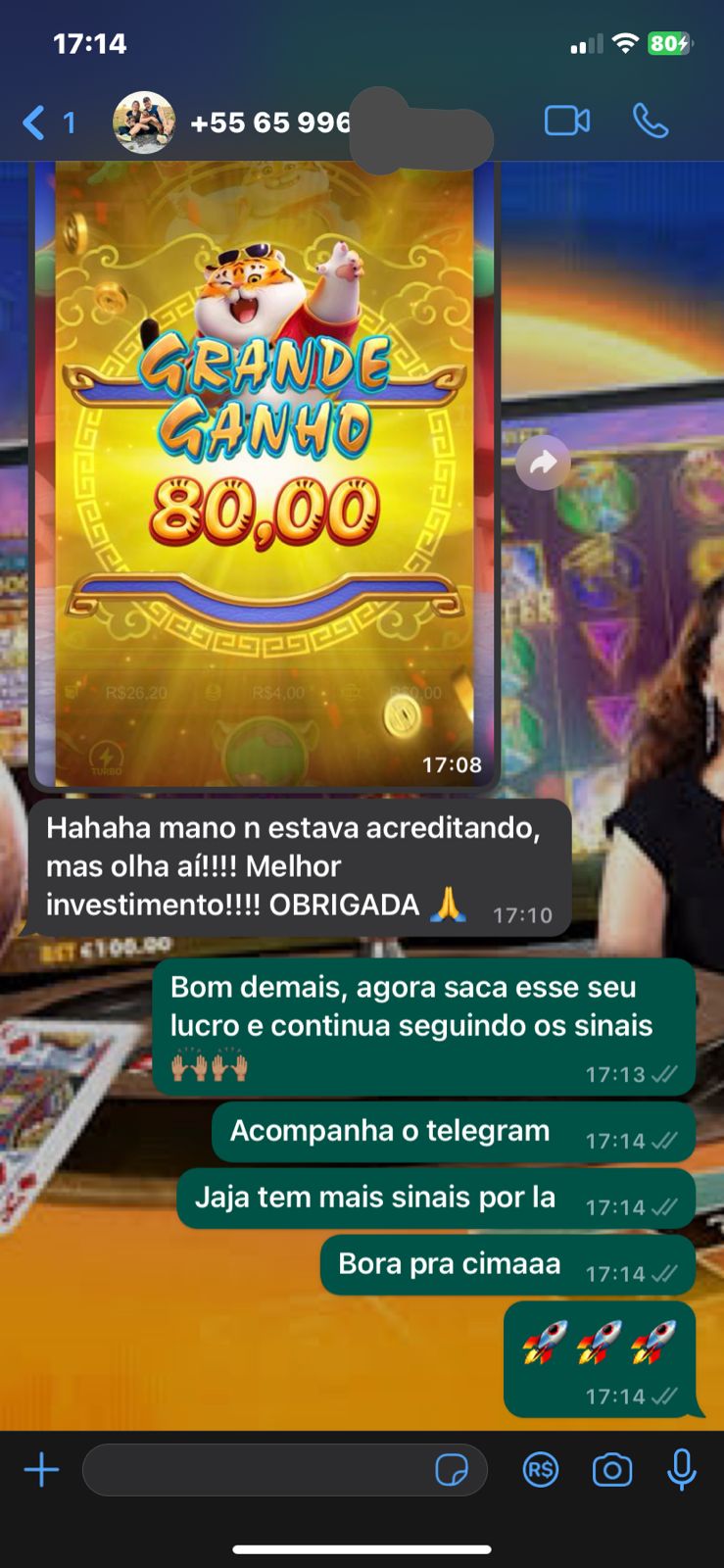Focus the message input field
The image size is (724, 1568).
255,1470
